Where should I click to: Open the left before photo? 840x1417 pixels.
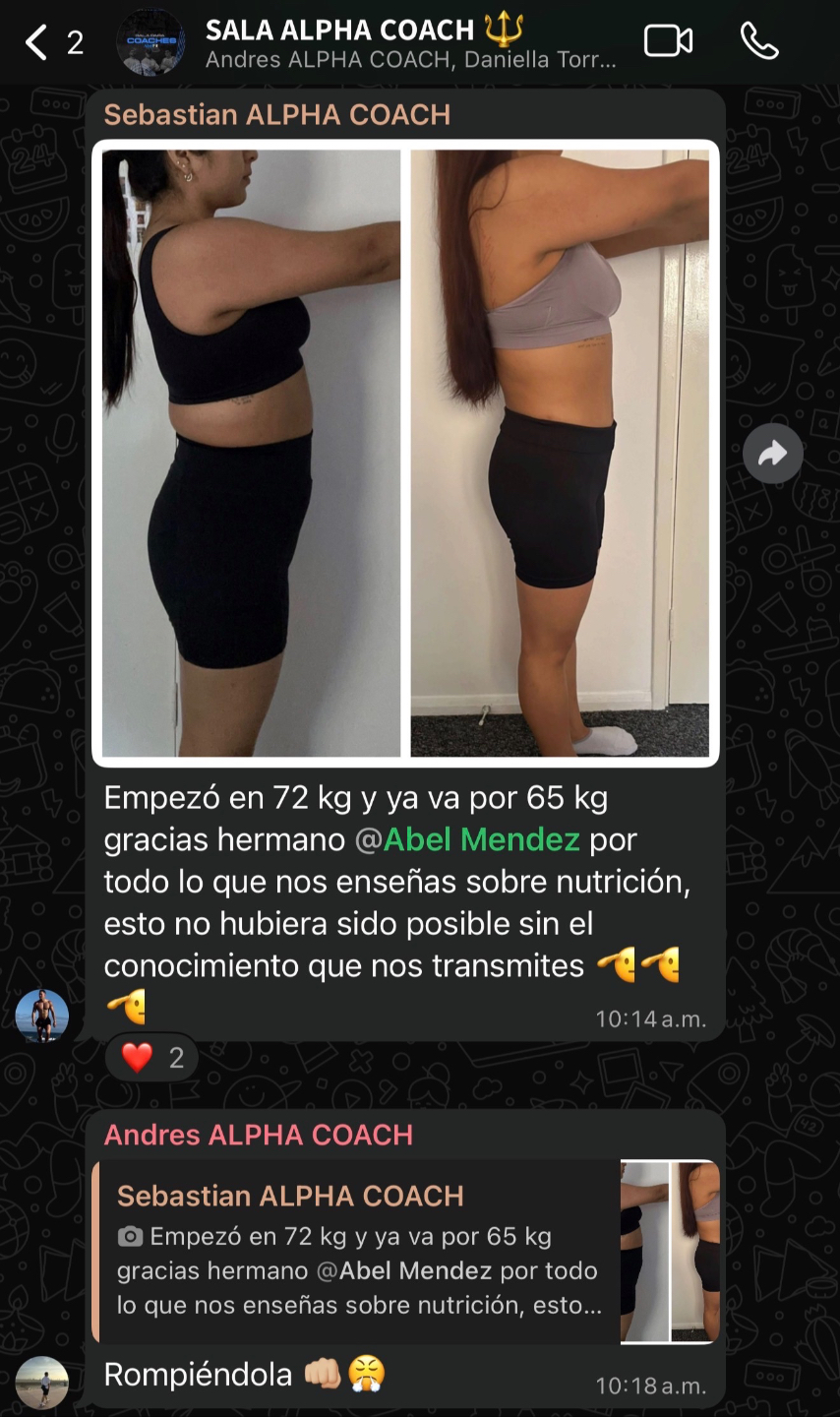pyautogui.click(x=251, y=453)
